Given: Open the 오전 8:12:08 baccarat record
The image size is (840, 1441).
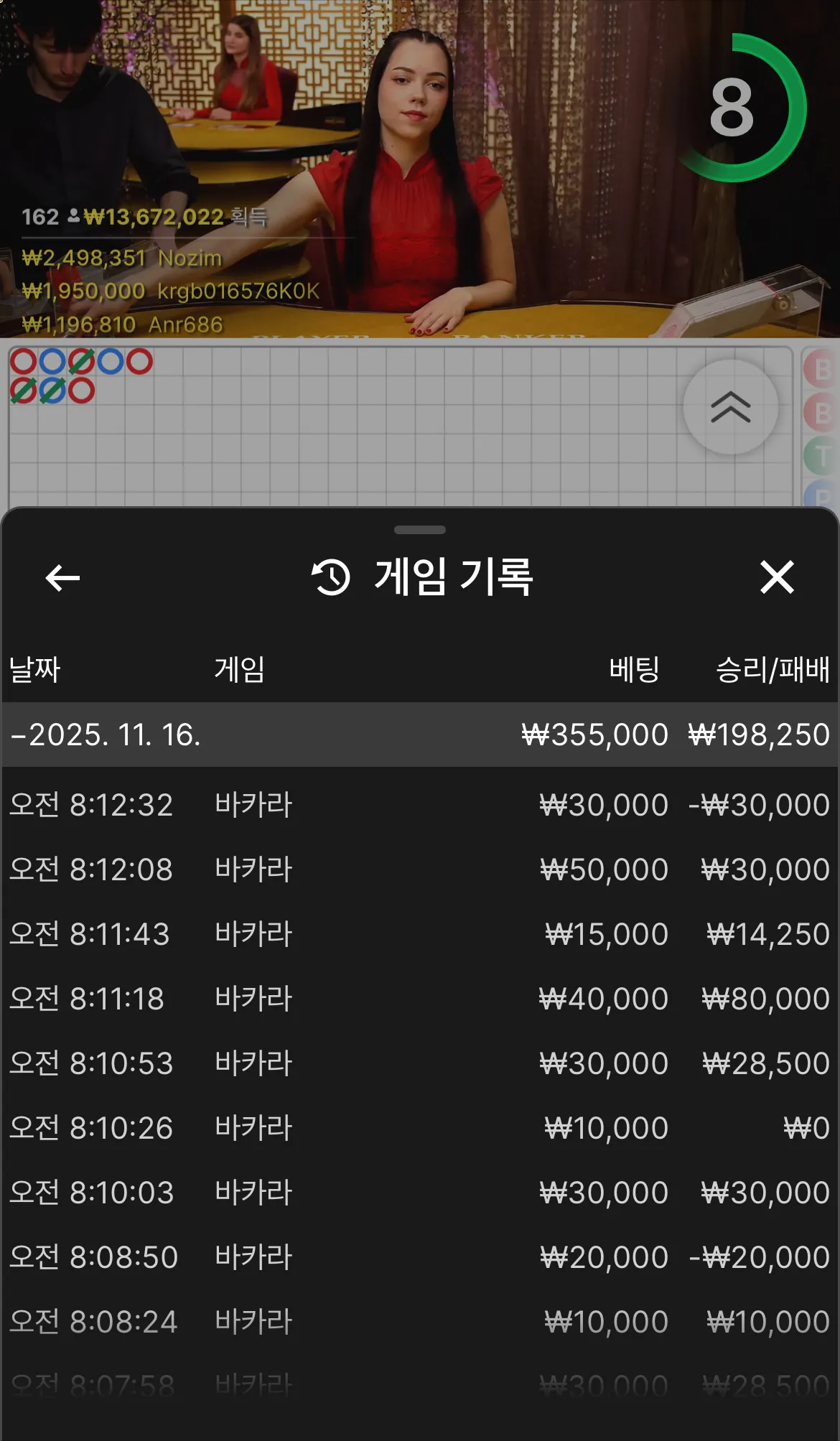Looking at the screenshot, I should (x=420, y=869).
